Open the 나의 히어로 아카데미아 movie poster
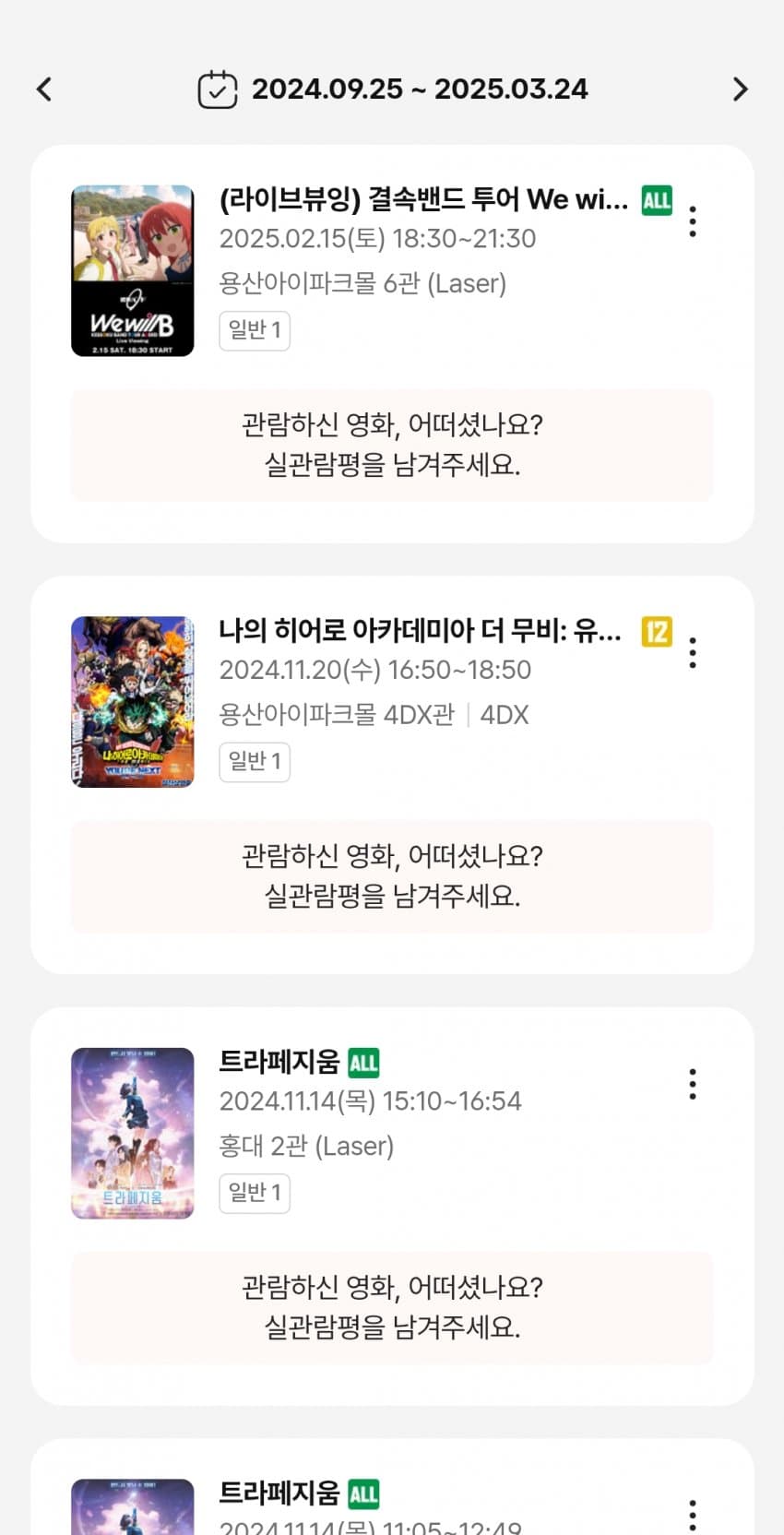The width and height of the screenshot is (784, 1535). tap(133, 702)
